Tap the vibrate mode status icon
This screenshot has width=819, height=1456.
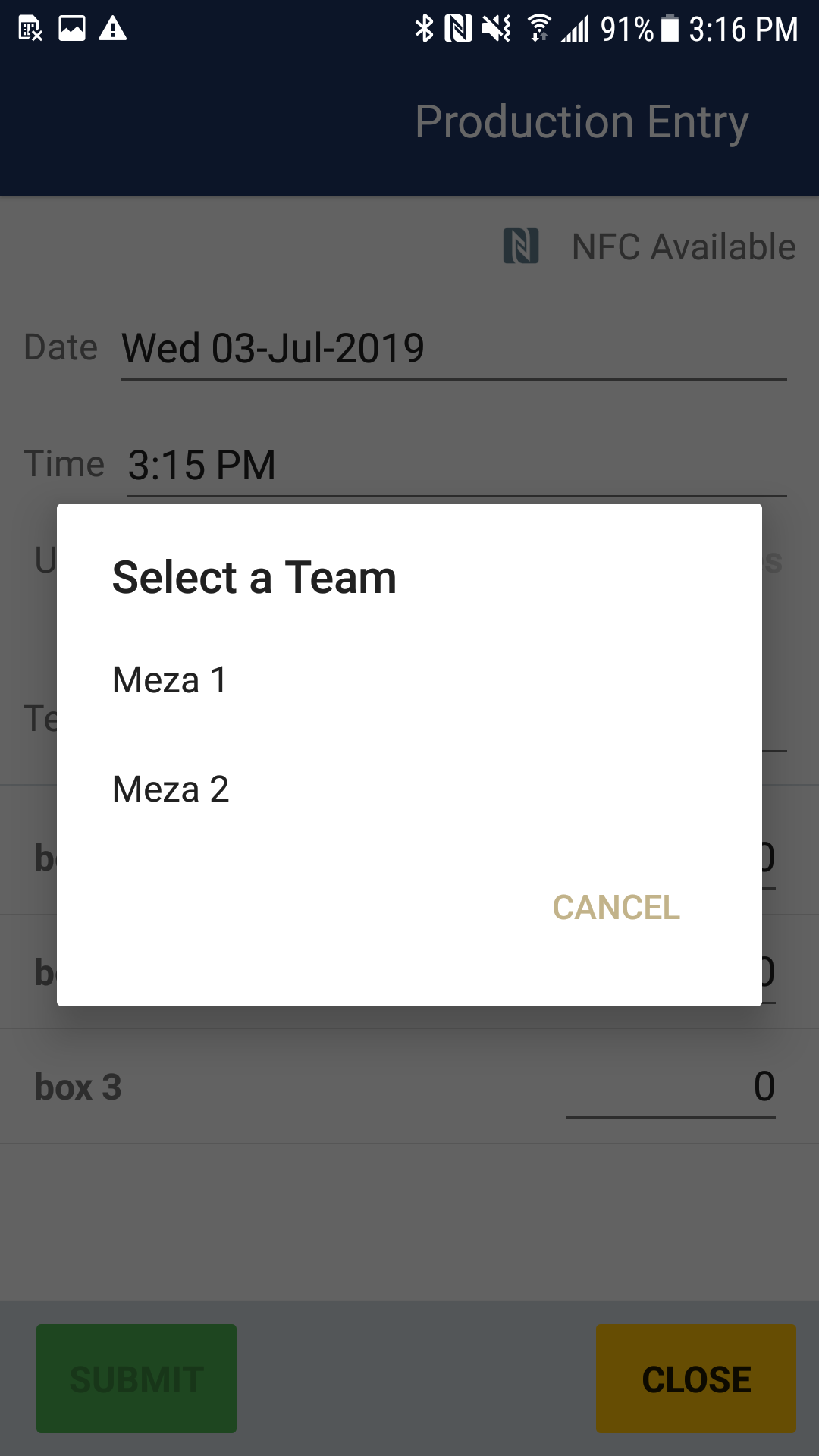(x=495, y=29)
